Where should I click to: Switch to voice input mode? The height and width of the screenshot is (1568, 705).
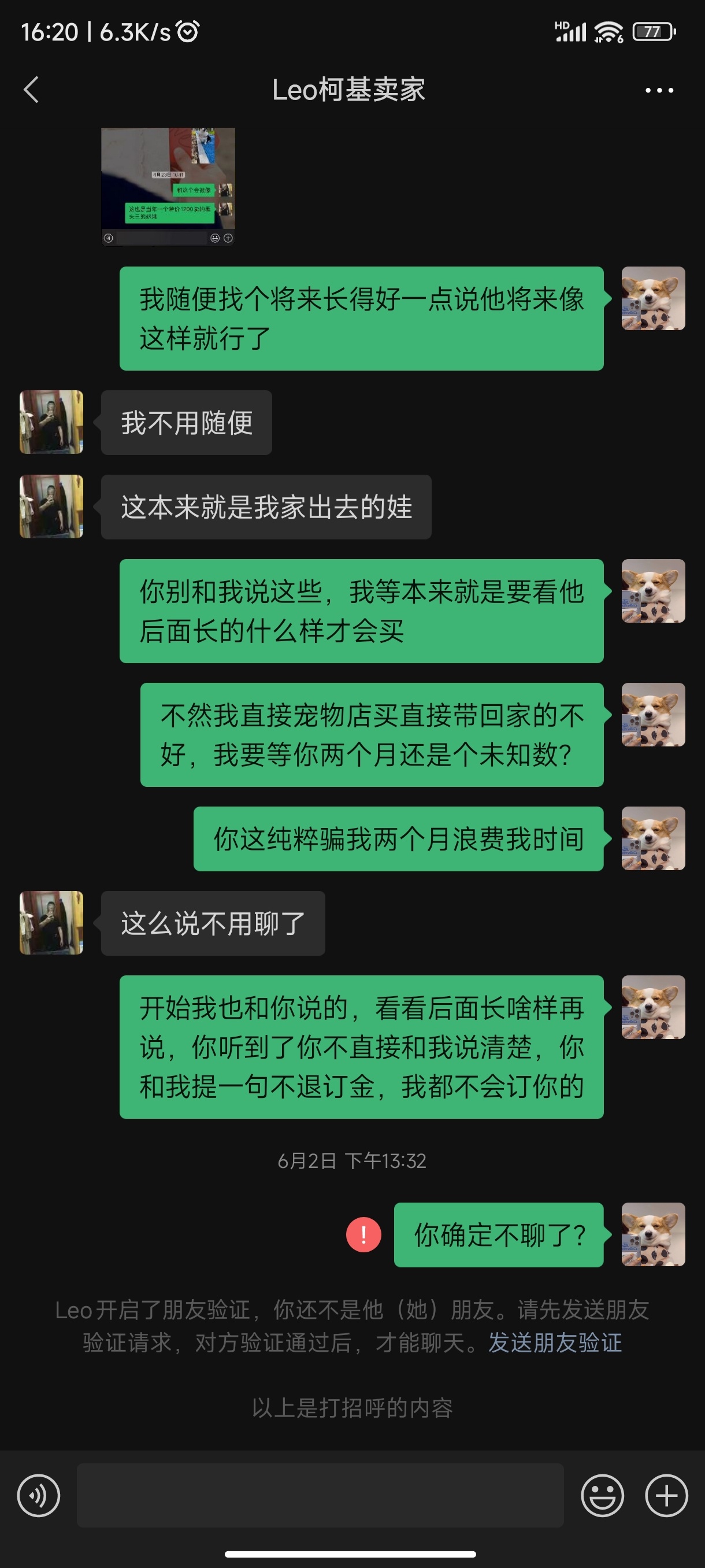[38, 1495]
